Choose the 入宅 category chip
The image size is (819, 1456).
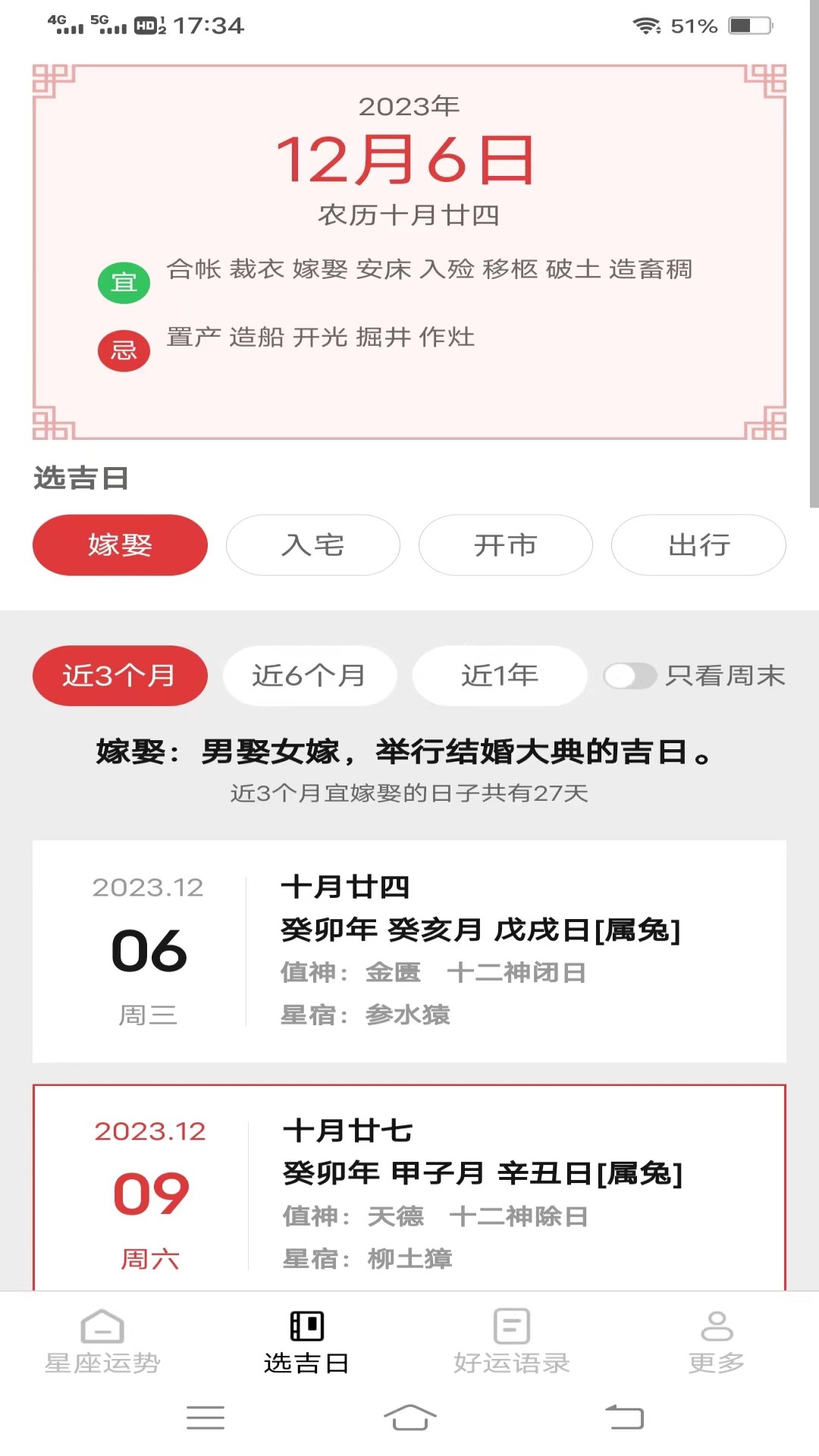[312, 545]
